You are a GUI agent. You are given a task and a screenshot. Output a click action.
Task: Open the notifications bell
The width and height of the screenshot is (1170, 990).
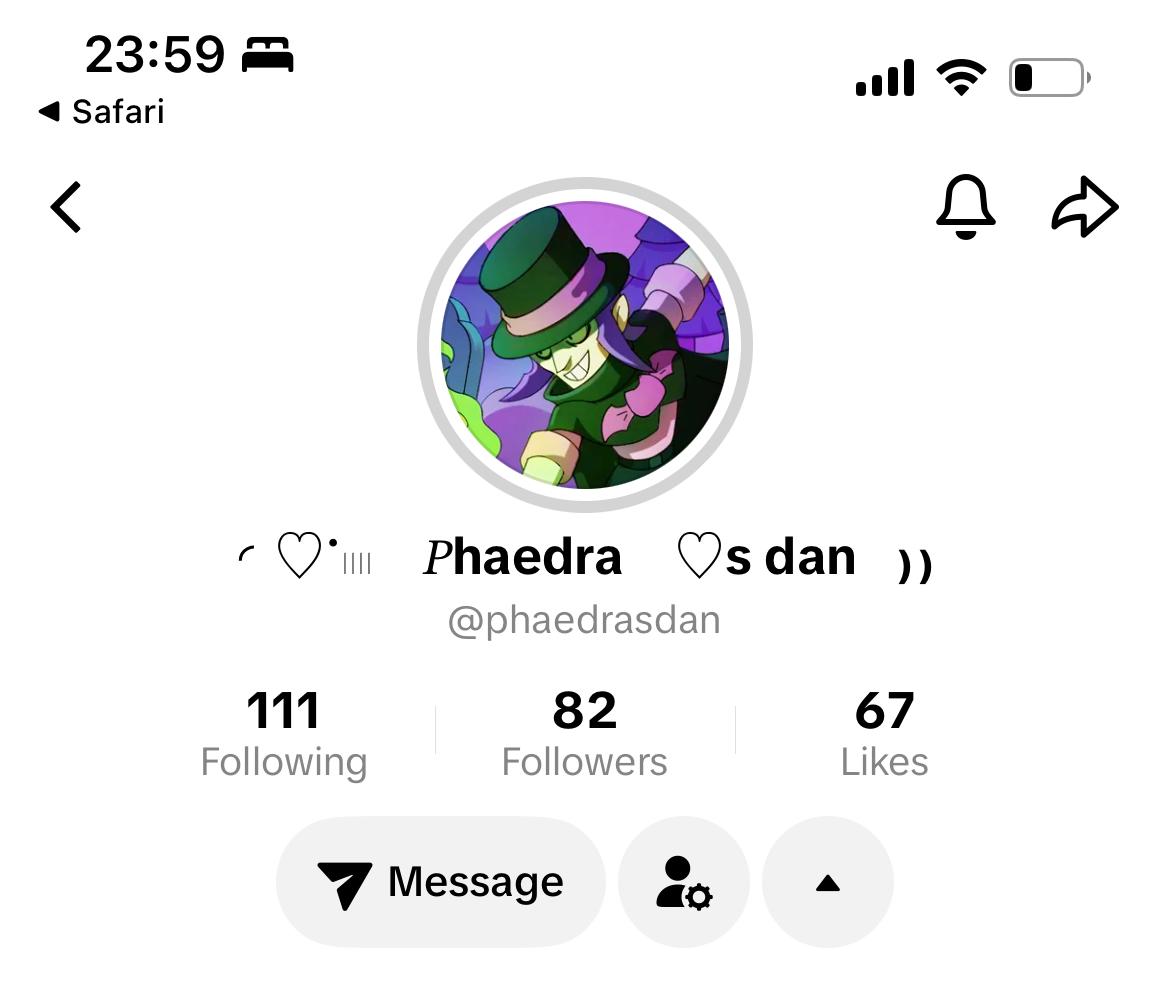pyautogui.click(x=965, y=207)
